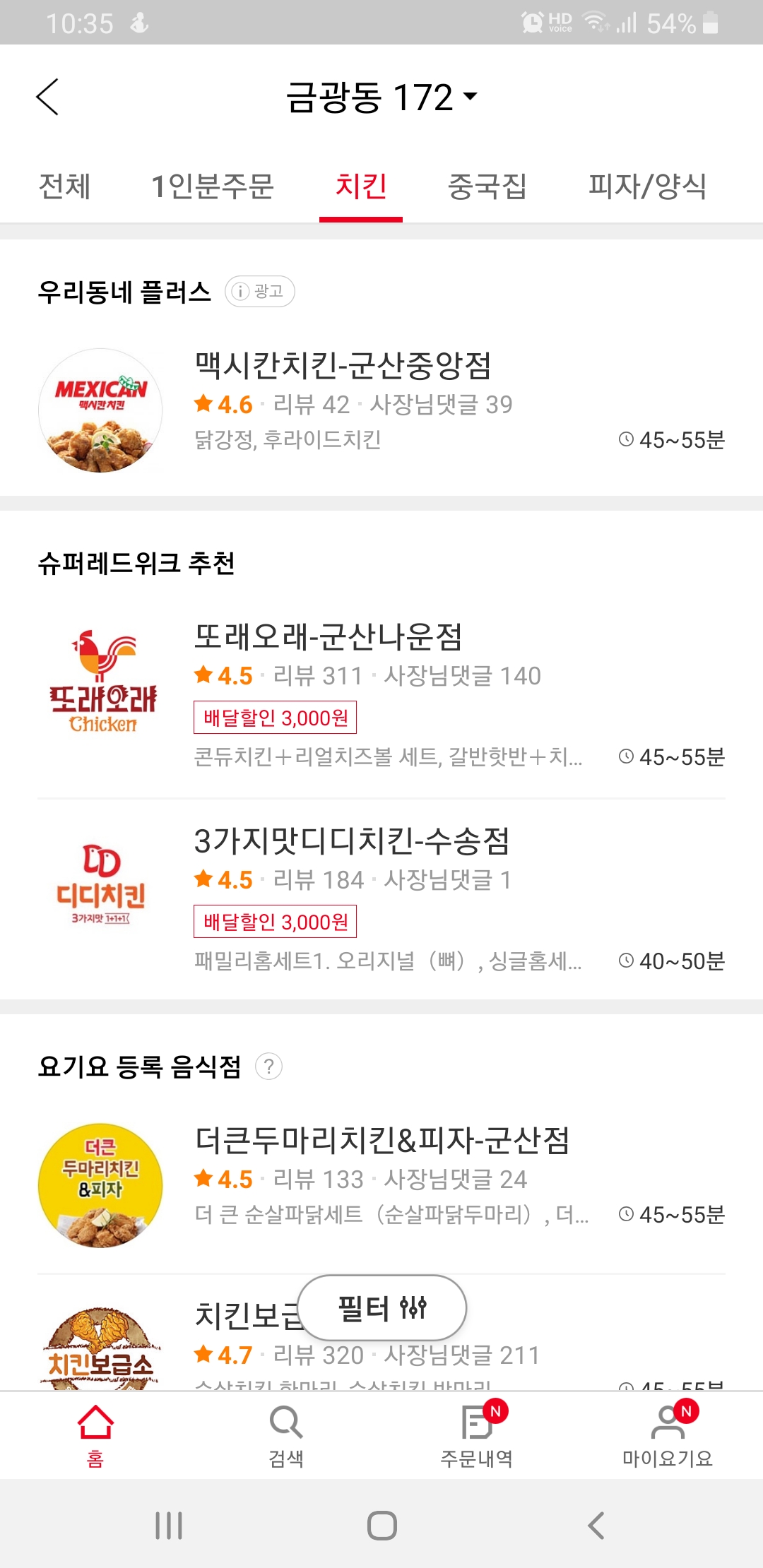Tap the system recent apps button
Viewport: 763px width, 1568px height.
(x=169, y=1526)
